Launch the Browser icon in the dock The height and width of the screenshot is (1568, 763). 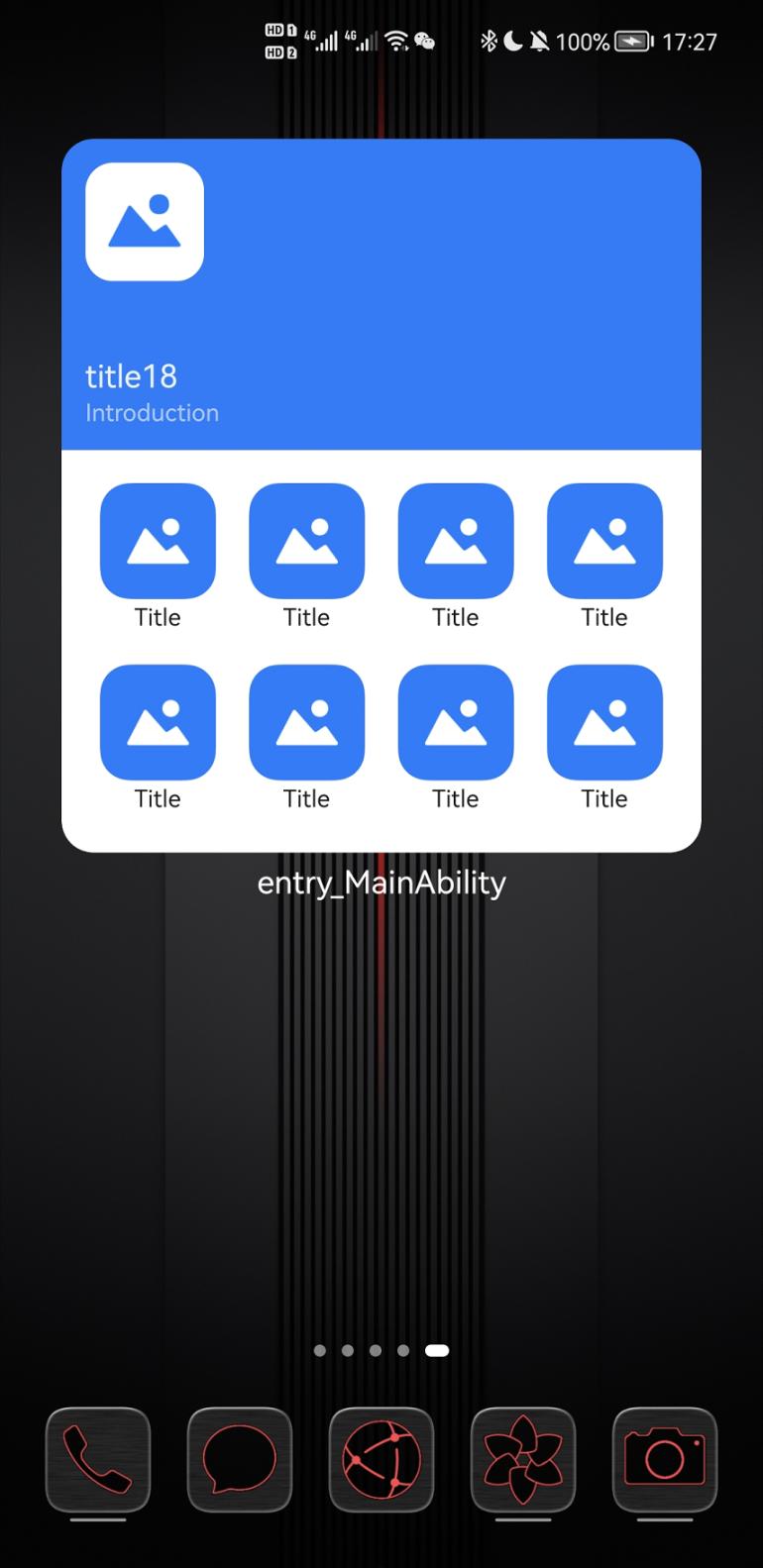click(x=381, y=1460)
